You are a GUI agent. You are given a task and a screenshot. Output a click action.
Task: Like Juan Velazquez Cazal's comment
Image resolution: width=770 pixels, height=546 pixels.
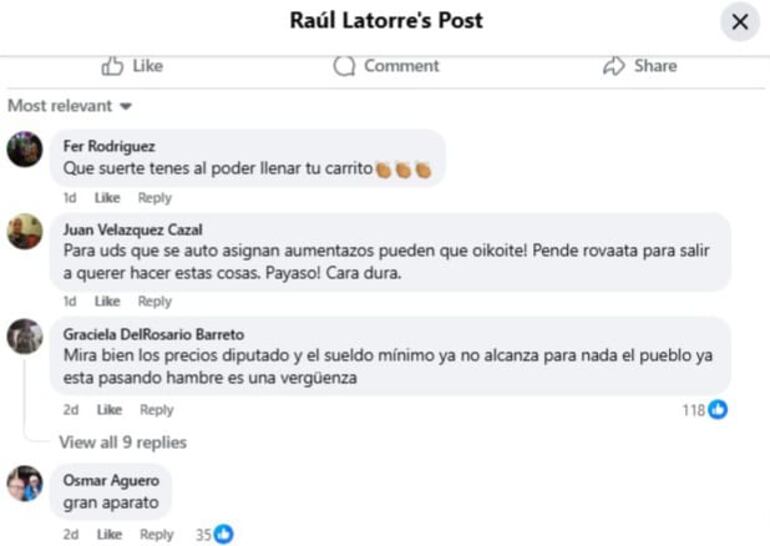tap(107, 301)
